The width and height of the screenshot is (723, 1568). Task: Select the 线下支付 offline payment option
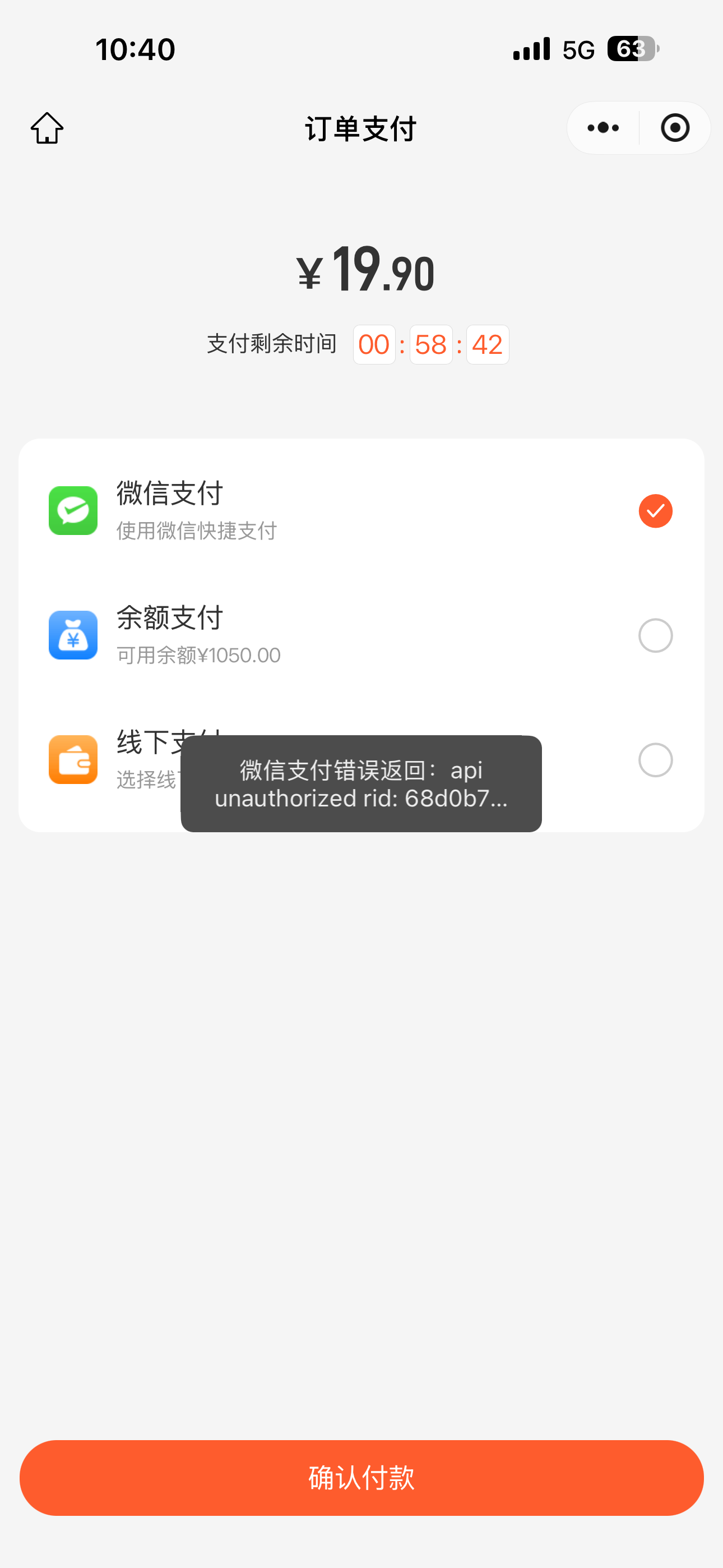coord(655,760)
